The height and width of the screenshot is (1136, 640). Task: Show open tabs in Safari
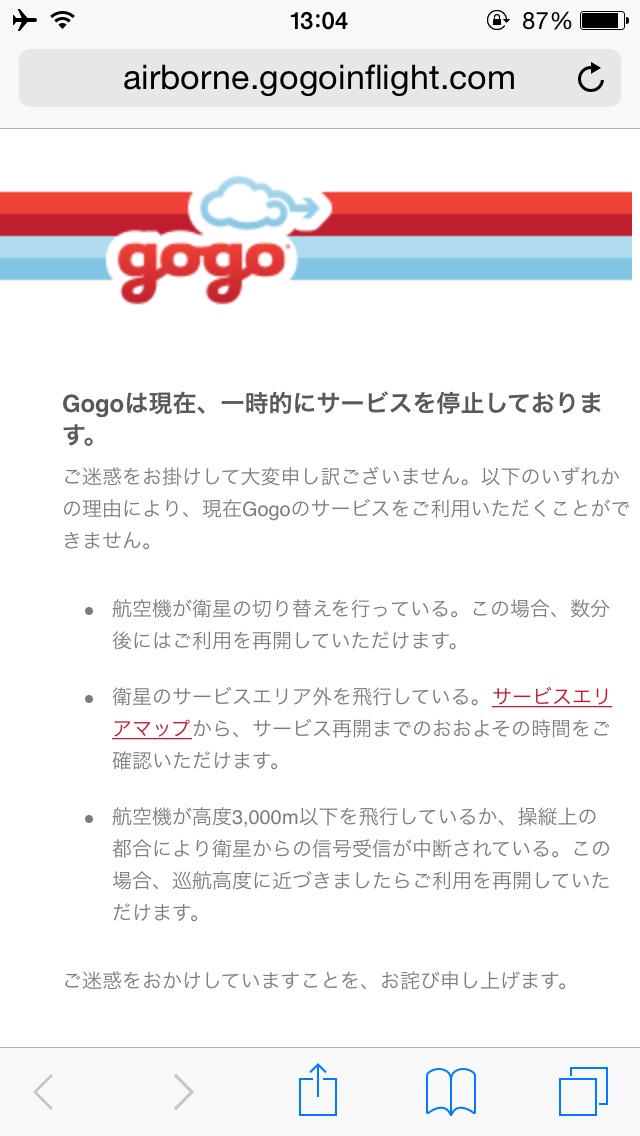(x=583, y=1091)
